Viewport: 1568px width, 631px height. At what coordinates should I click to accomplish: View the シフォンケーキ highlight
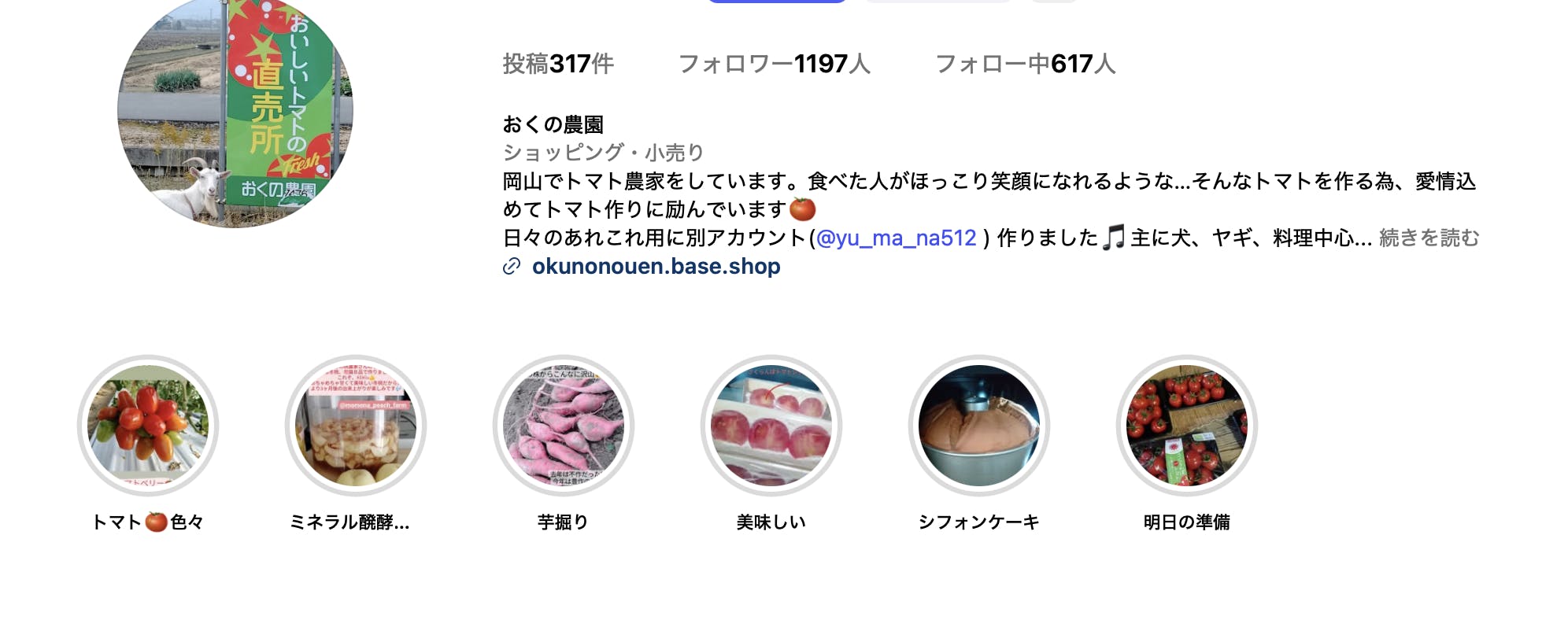tap(979, 426)
